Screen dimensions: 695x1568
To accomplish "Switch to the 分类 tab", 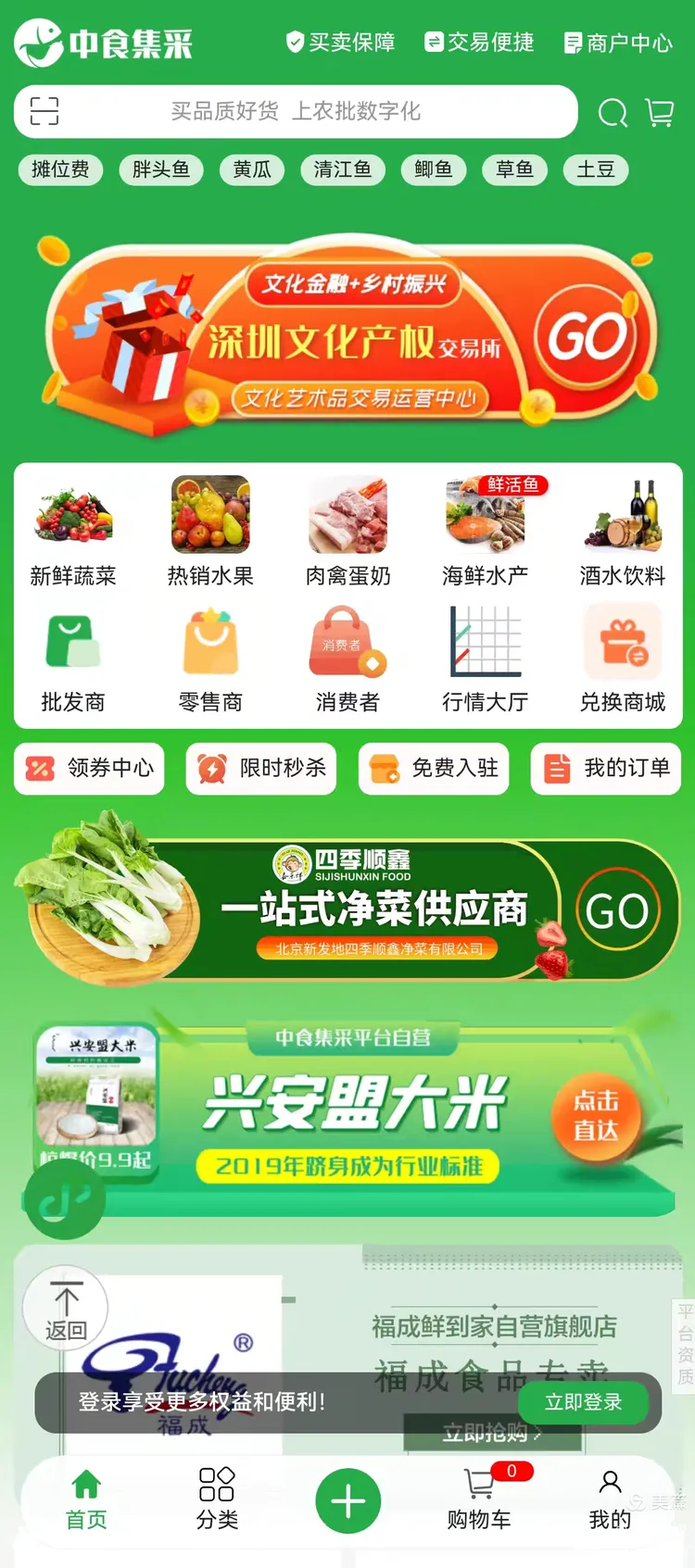I will (x=217, y=1499).
